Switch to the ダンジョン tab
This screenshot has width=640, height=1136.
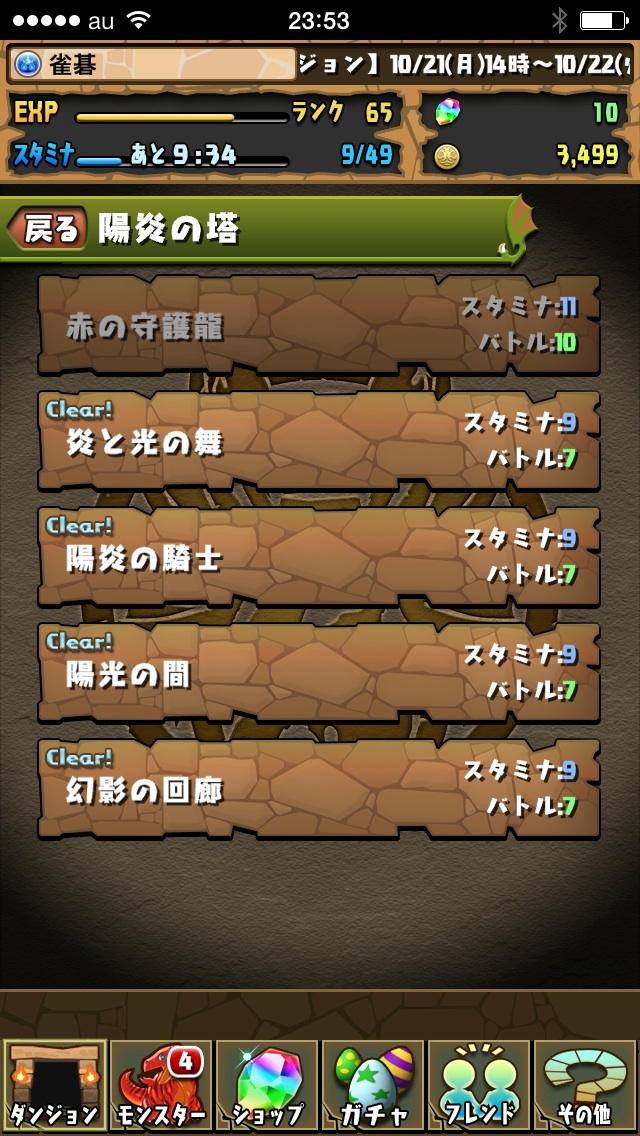tap(55, 1085)
